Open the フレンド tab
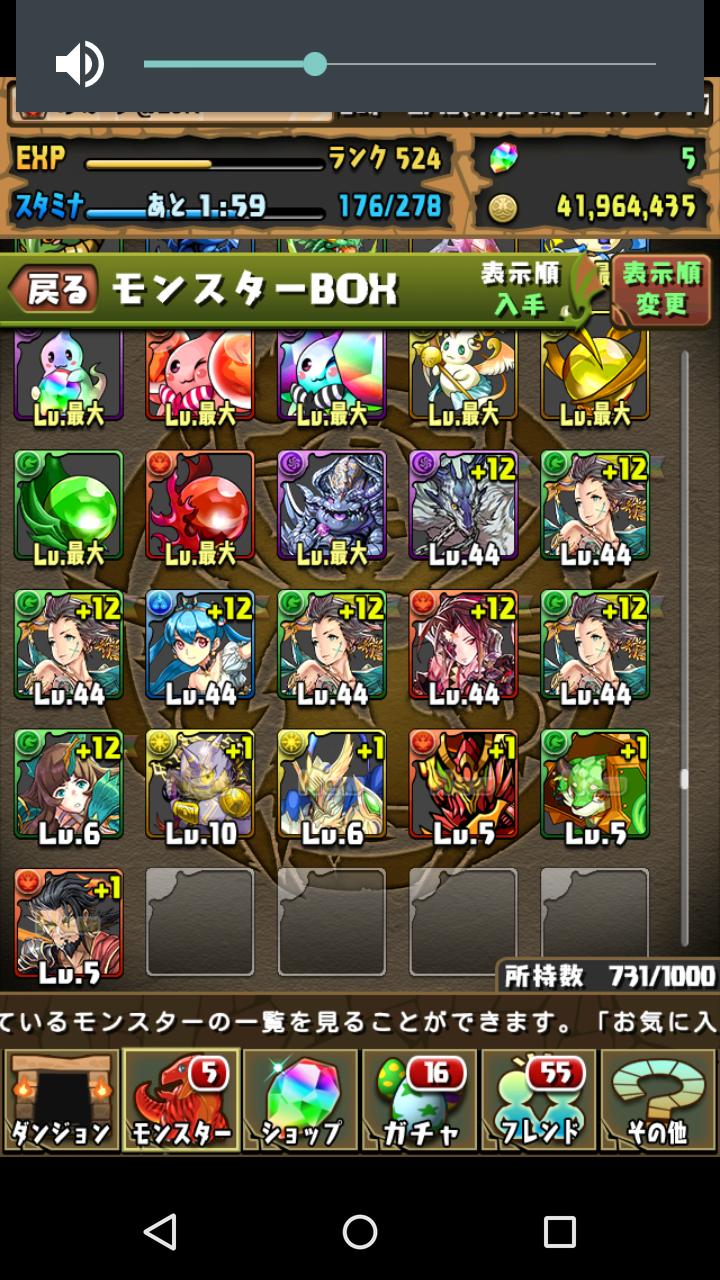 coord(539,1101)
